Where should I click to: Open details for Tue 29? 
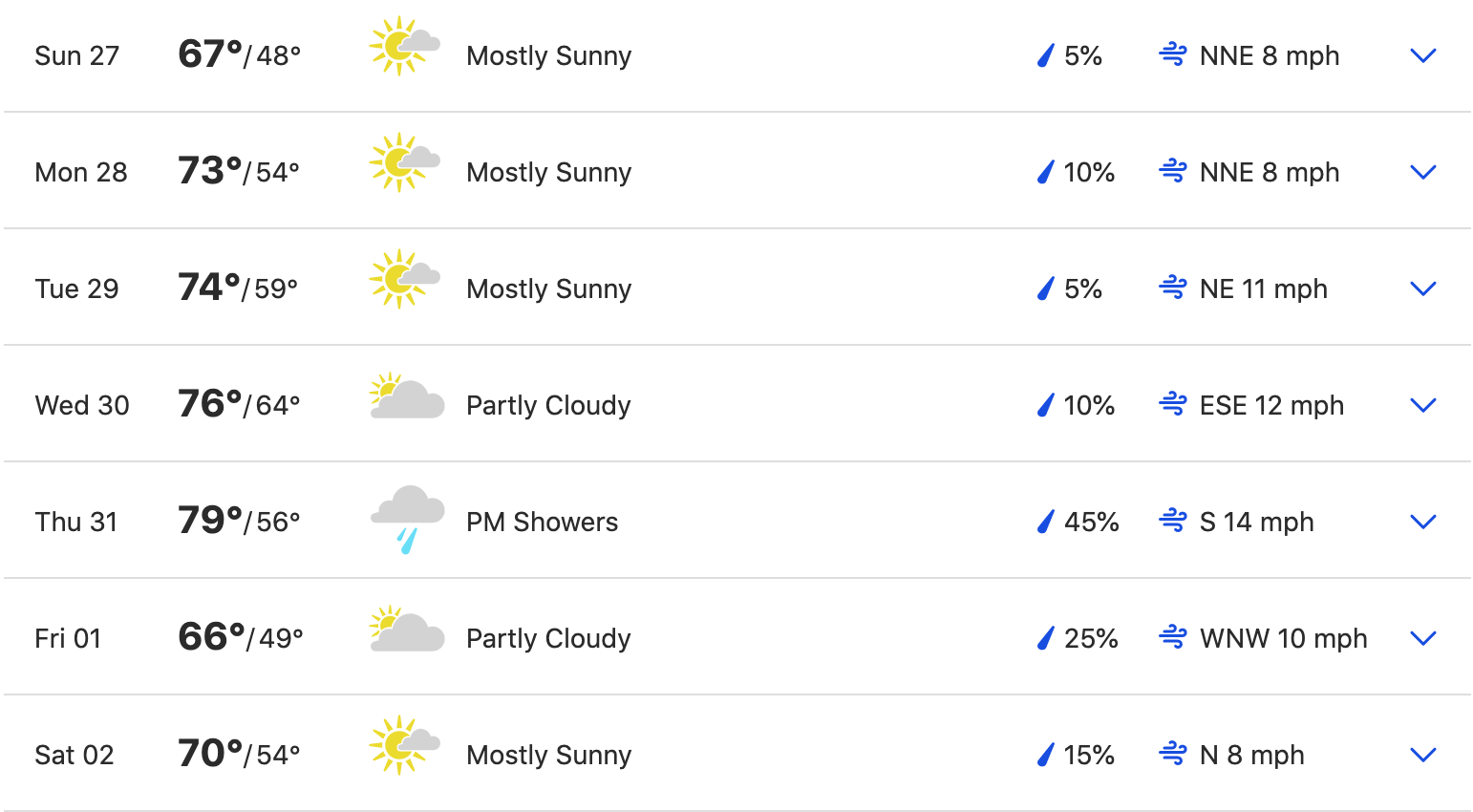tap(1422, 289)
